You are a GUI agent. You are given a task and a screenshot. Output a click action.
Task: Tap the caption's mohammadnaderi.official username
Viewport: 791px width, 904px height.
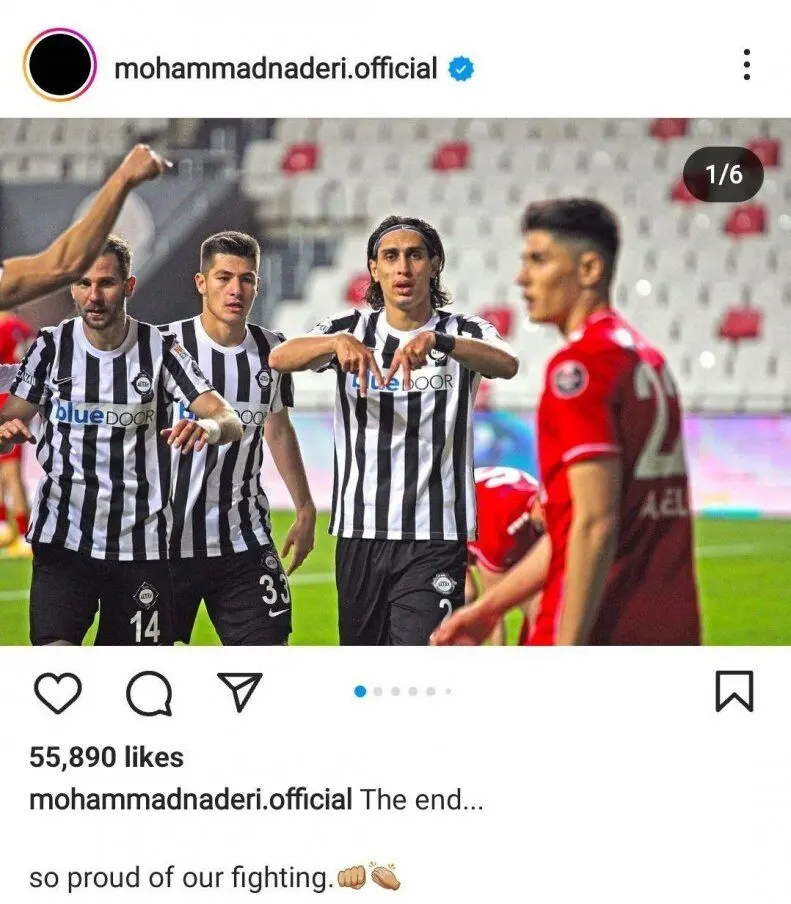tap(190, 800)
